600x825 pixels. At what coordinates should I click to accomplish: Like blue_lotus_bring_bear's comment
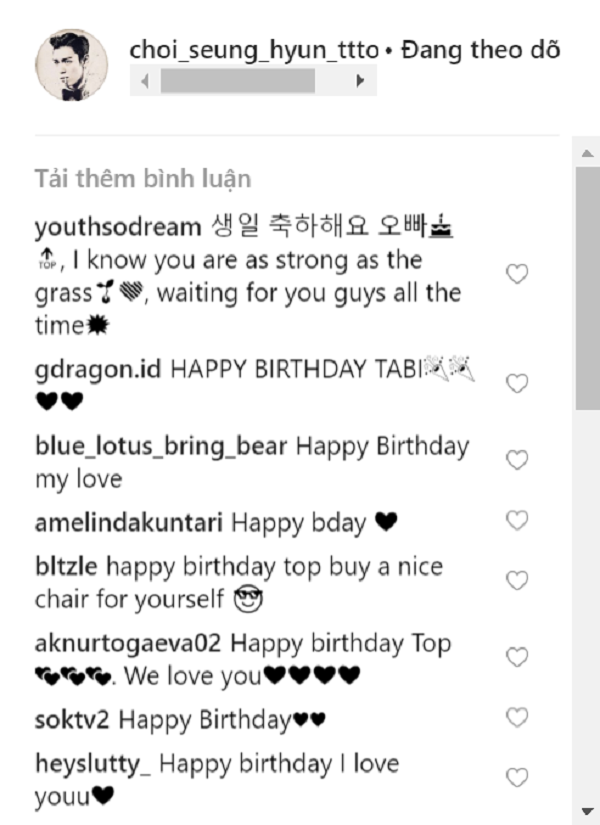(x=516, y=460)
